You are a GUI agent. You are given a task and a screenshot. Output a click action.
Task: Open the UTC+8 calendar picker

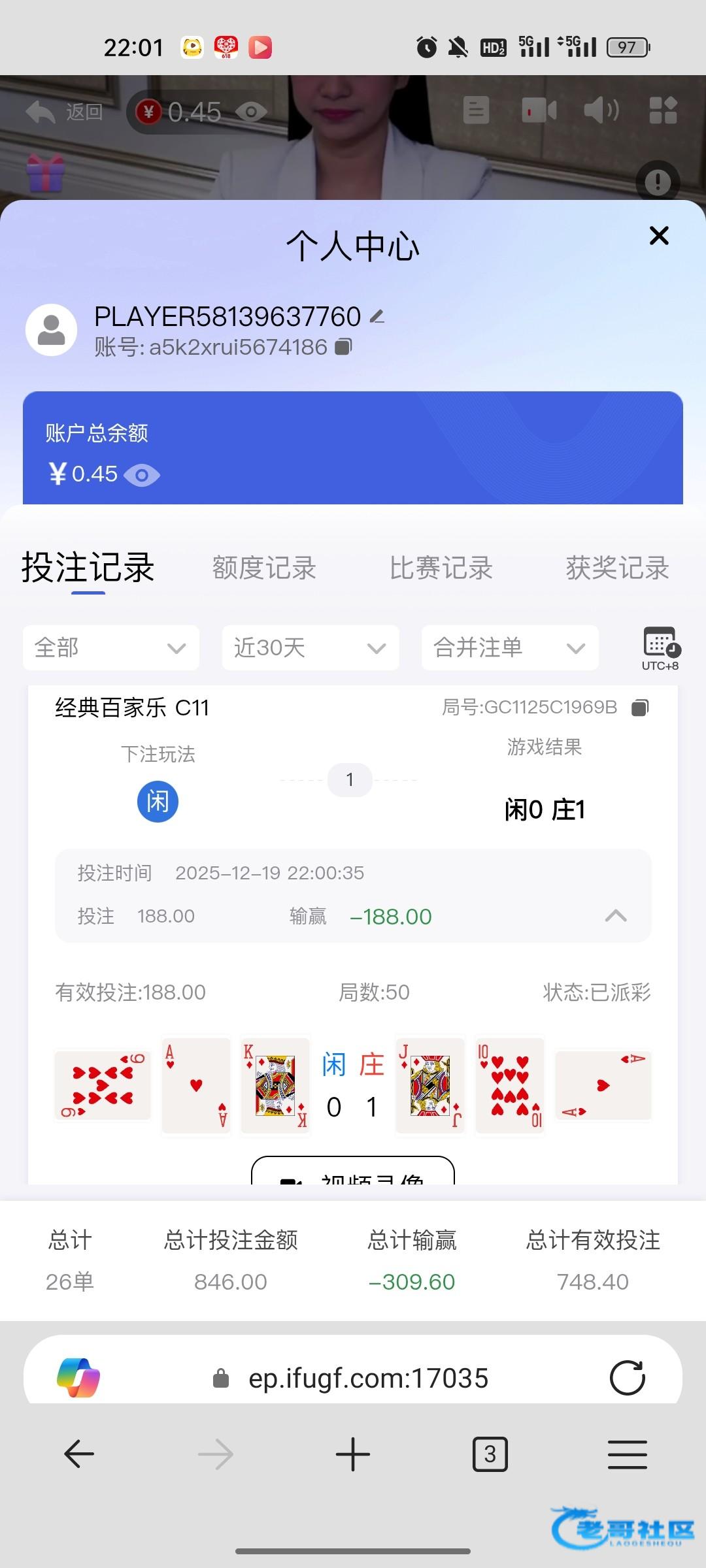tap(660, 647)
